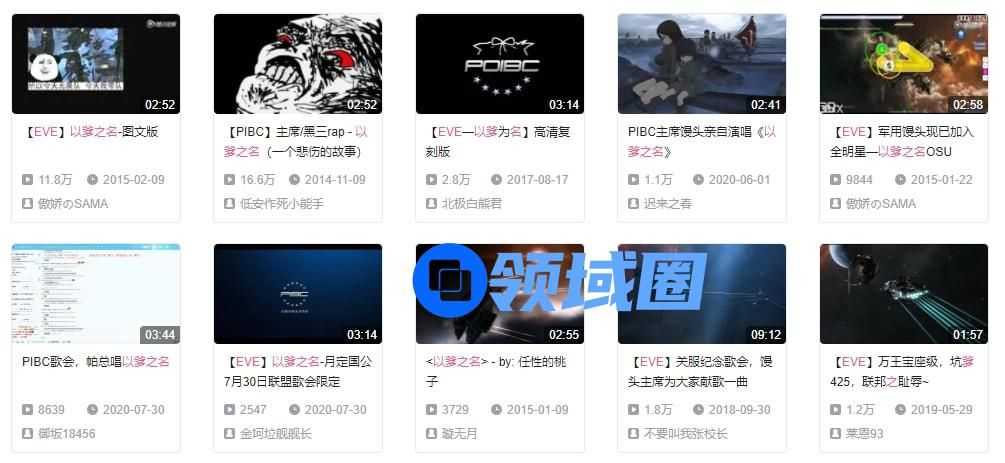Play the 主席/黑三rap video
Screen dimensions: 1005x463
[x=297, y=64]
